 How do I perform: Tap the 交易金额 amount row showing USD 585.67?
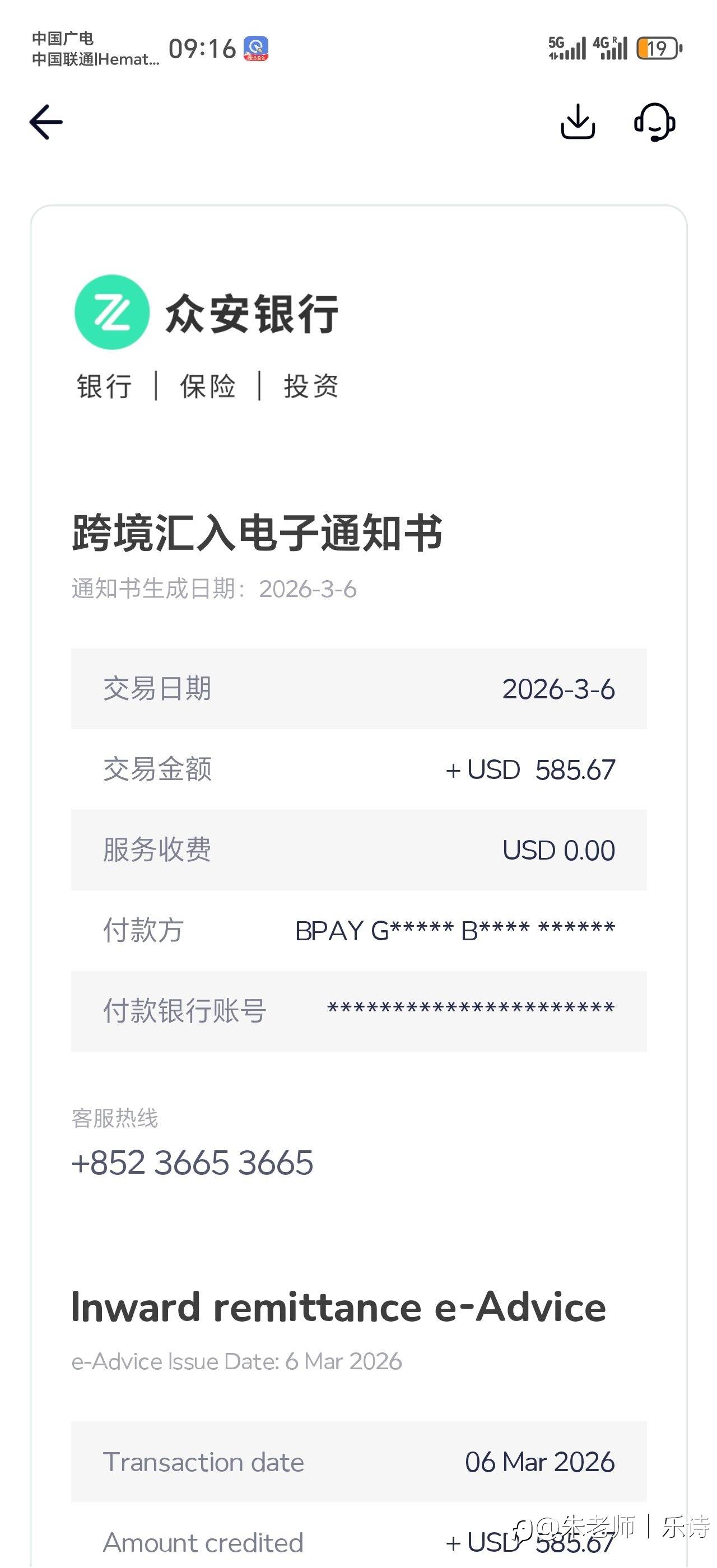pyautogui.click(x=359, y=769)
